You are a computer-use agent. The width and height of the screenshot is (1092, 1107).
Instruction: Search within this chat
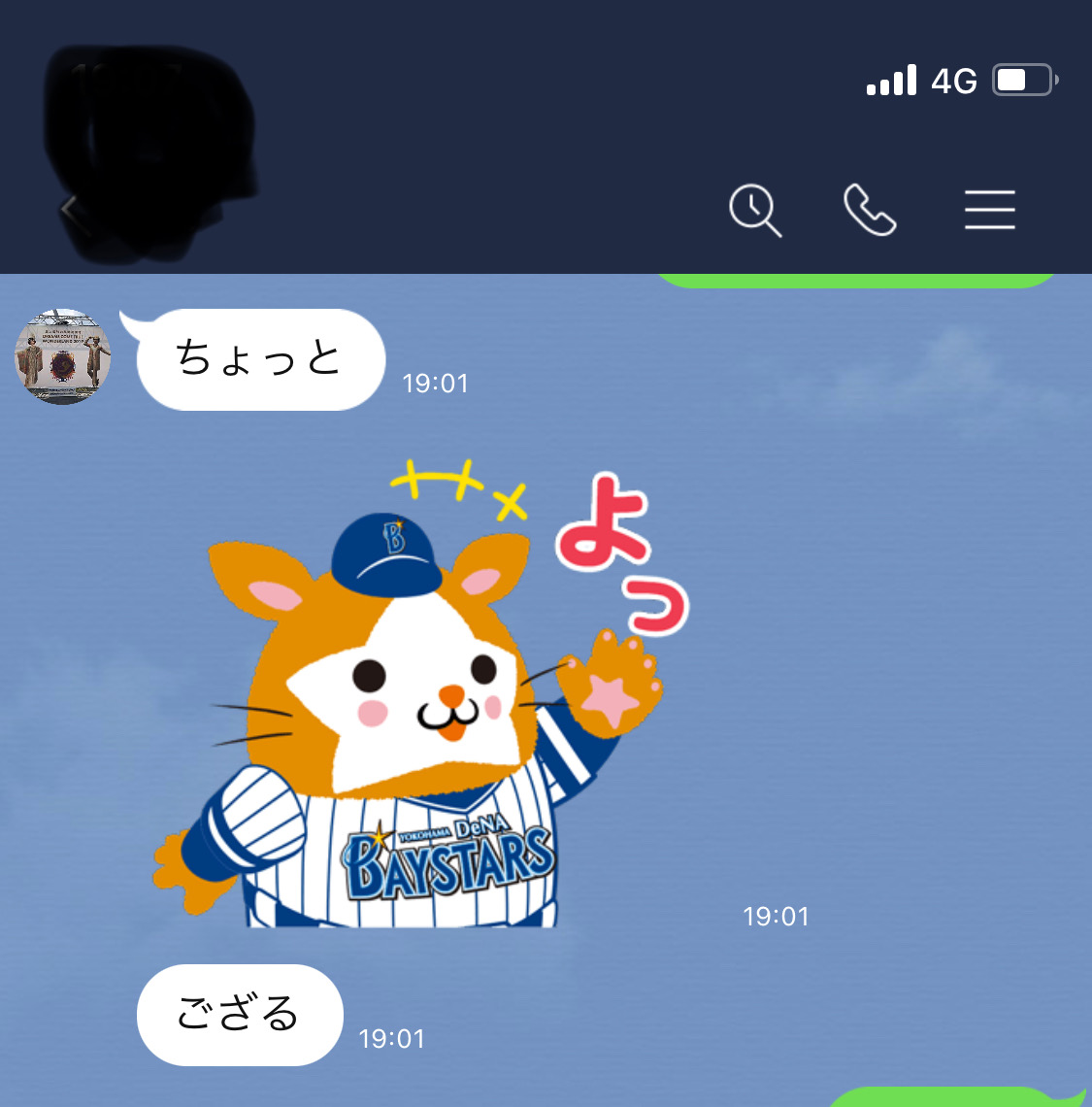754,211
